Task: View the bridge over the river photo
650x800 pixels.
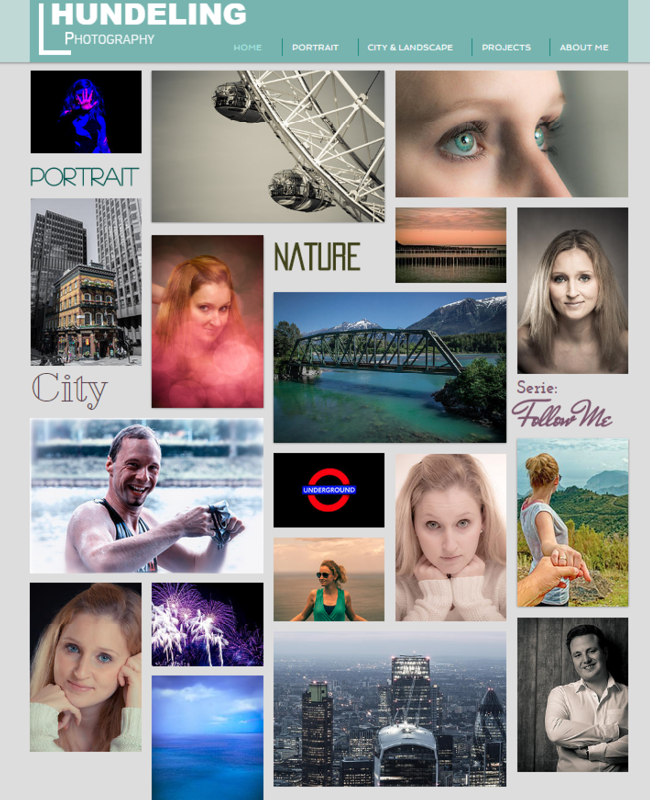Action: point(390,367)
